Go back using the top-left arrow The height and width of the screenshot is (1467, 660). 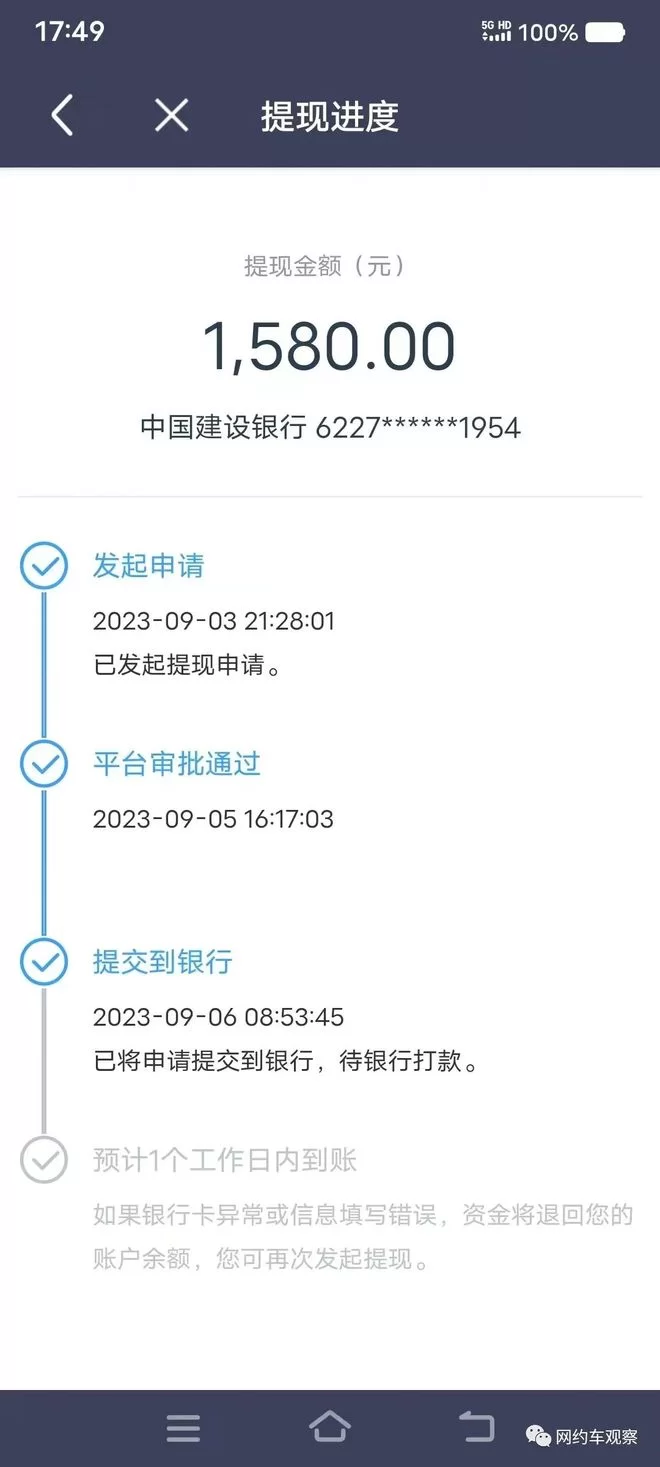[x=62, y=116]
